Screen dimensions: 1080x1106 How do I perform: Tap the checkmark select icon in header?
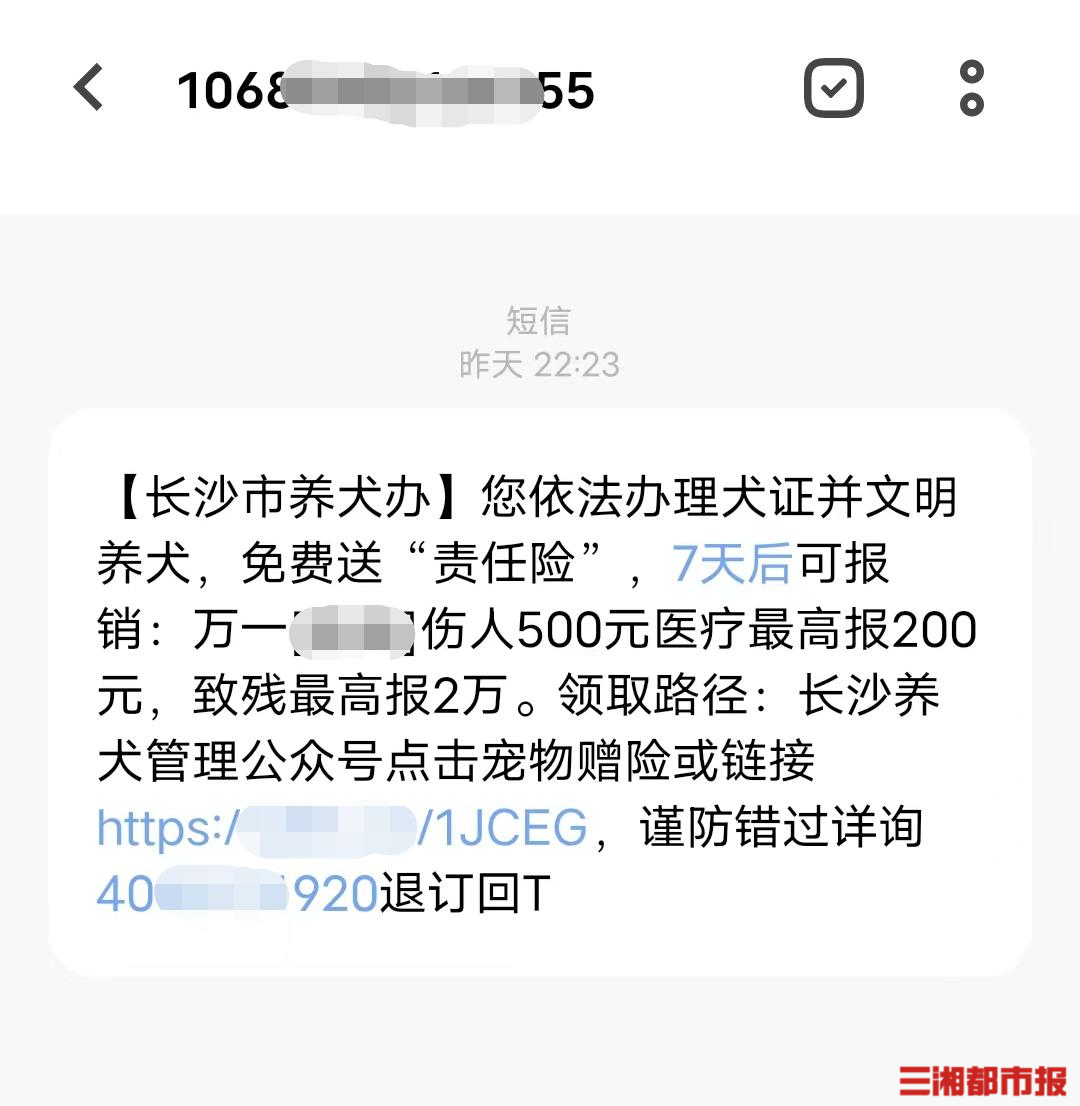pos(833,89)
